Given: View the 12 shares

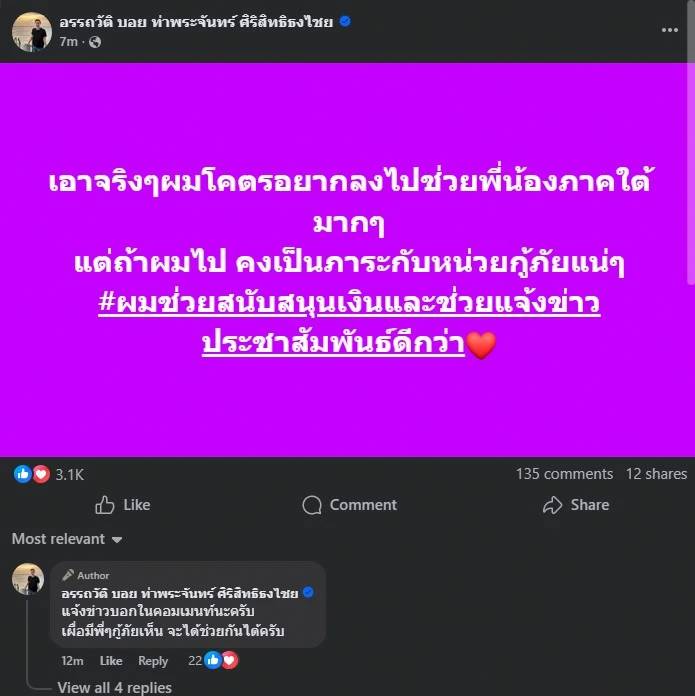Looking at the screenshot, I should click(x=656, y=474).
